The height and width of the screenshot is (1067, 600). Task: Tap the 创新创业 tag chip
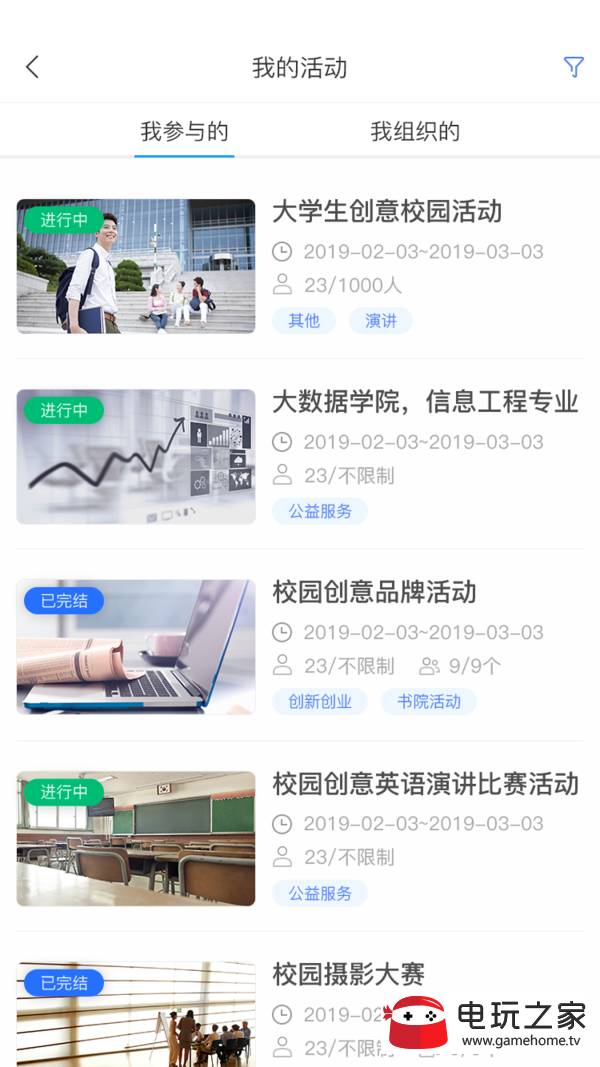coord(320,702)
